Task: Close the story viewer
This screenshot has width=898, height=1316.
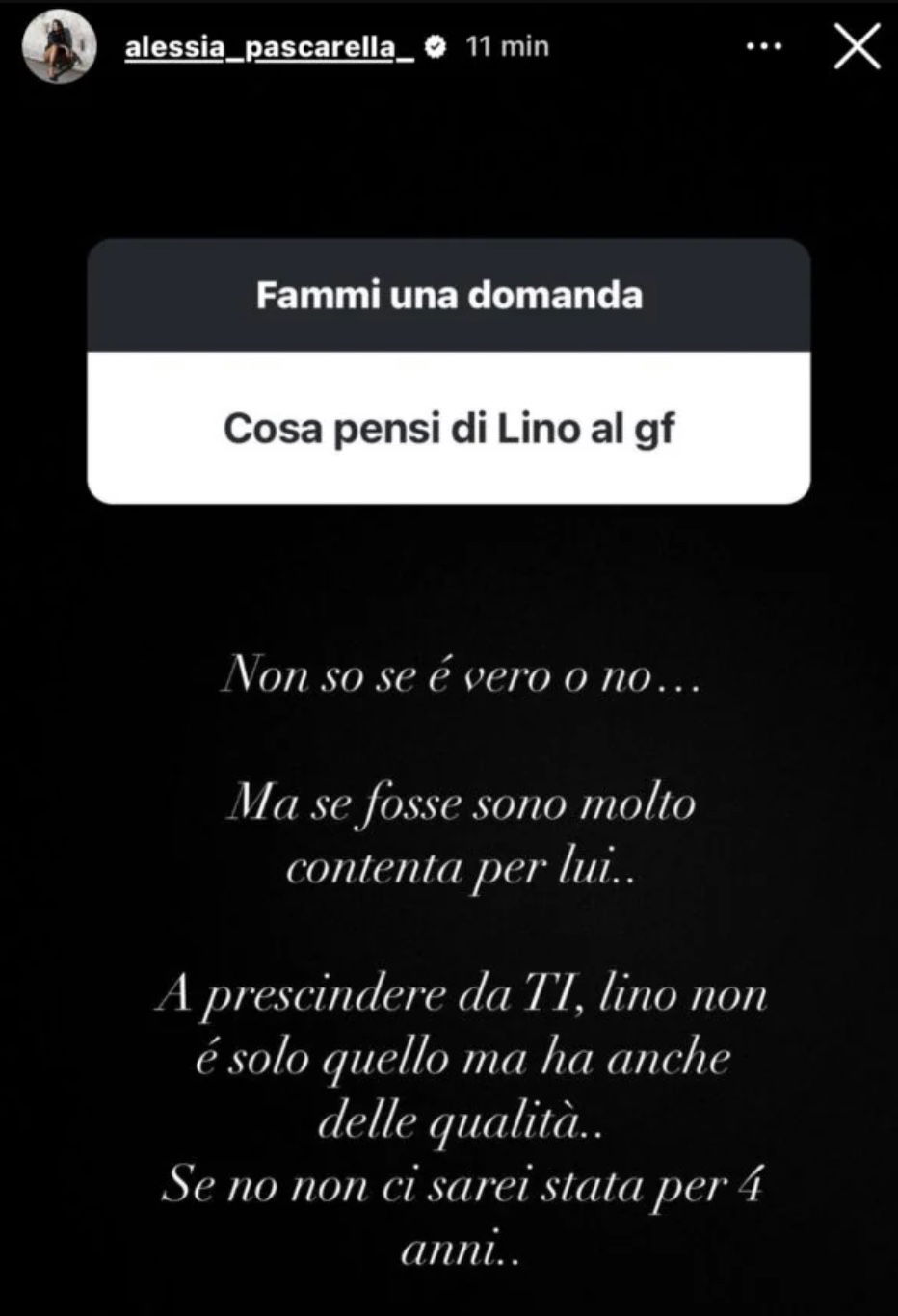Action: pyautogui.click(x=857, y=47)
